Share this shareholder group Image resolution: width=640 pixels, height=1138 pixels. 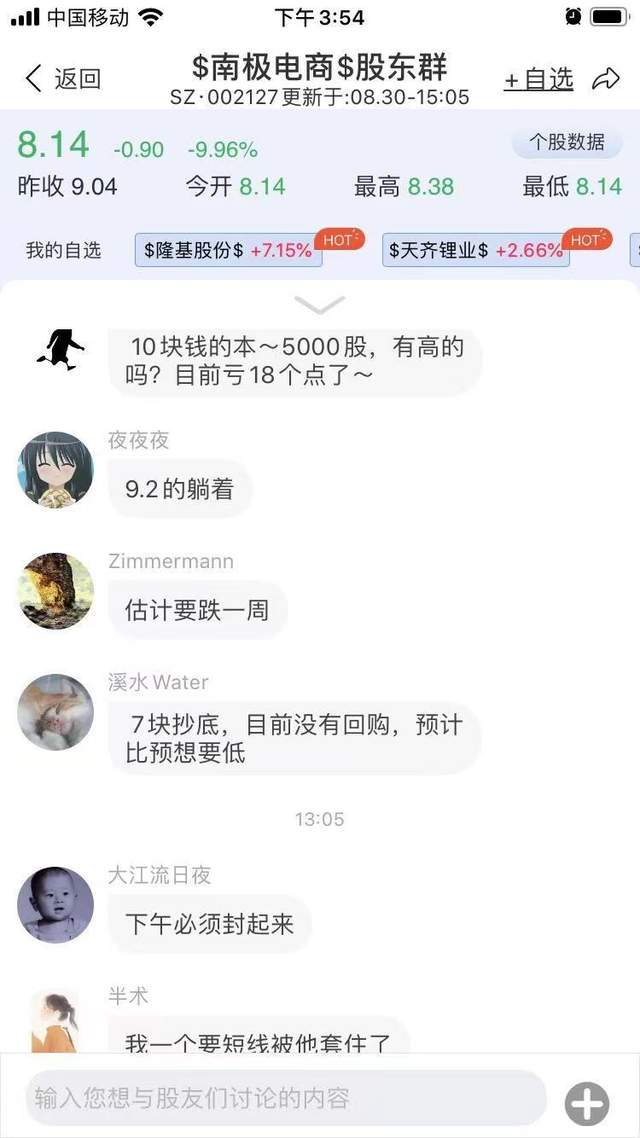click(x=606, y=79)
